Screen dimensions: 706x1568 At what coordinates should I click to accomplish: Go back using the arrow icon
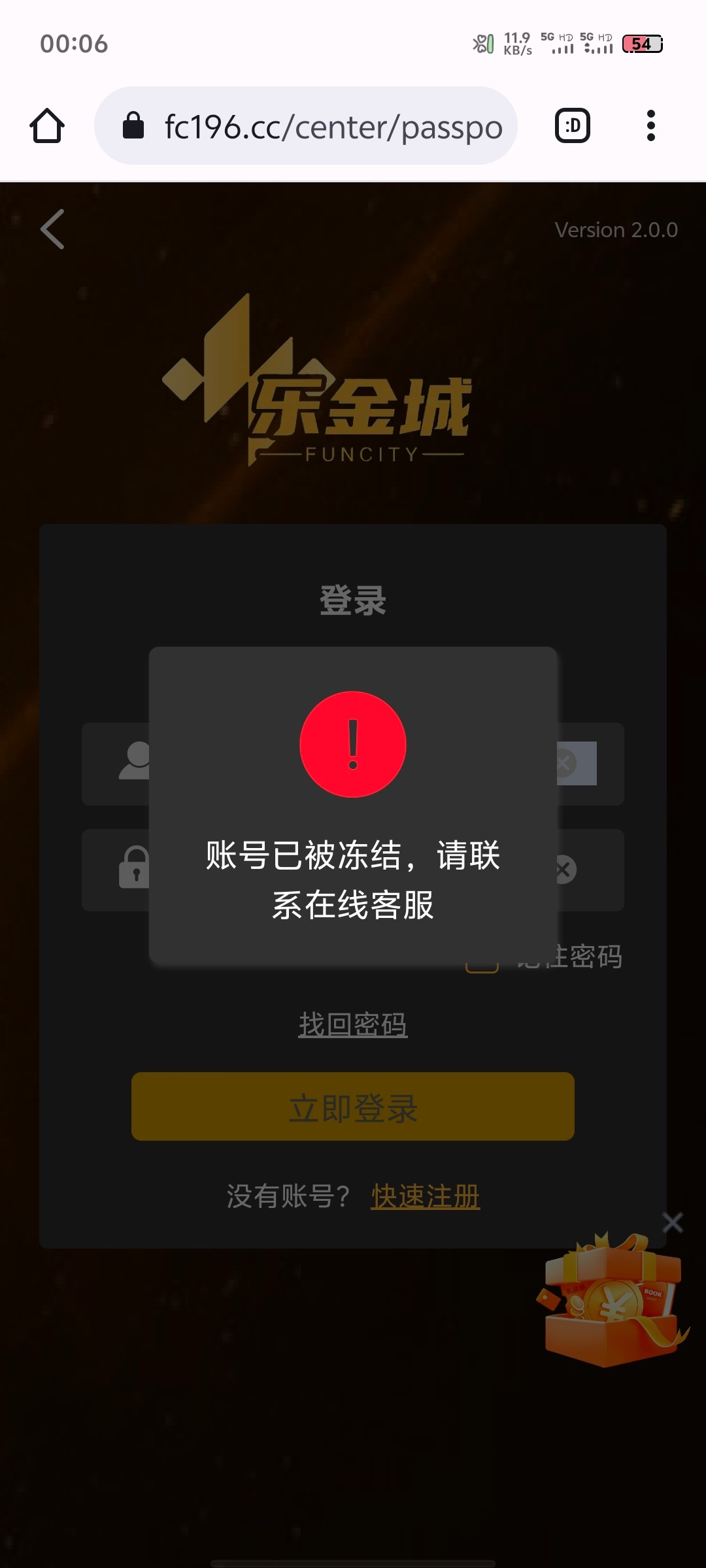pos(52,229)
